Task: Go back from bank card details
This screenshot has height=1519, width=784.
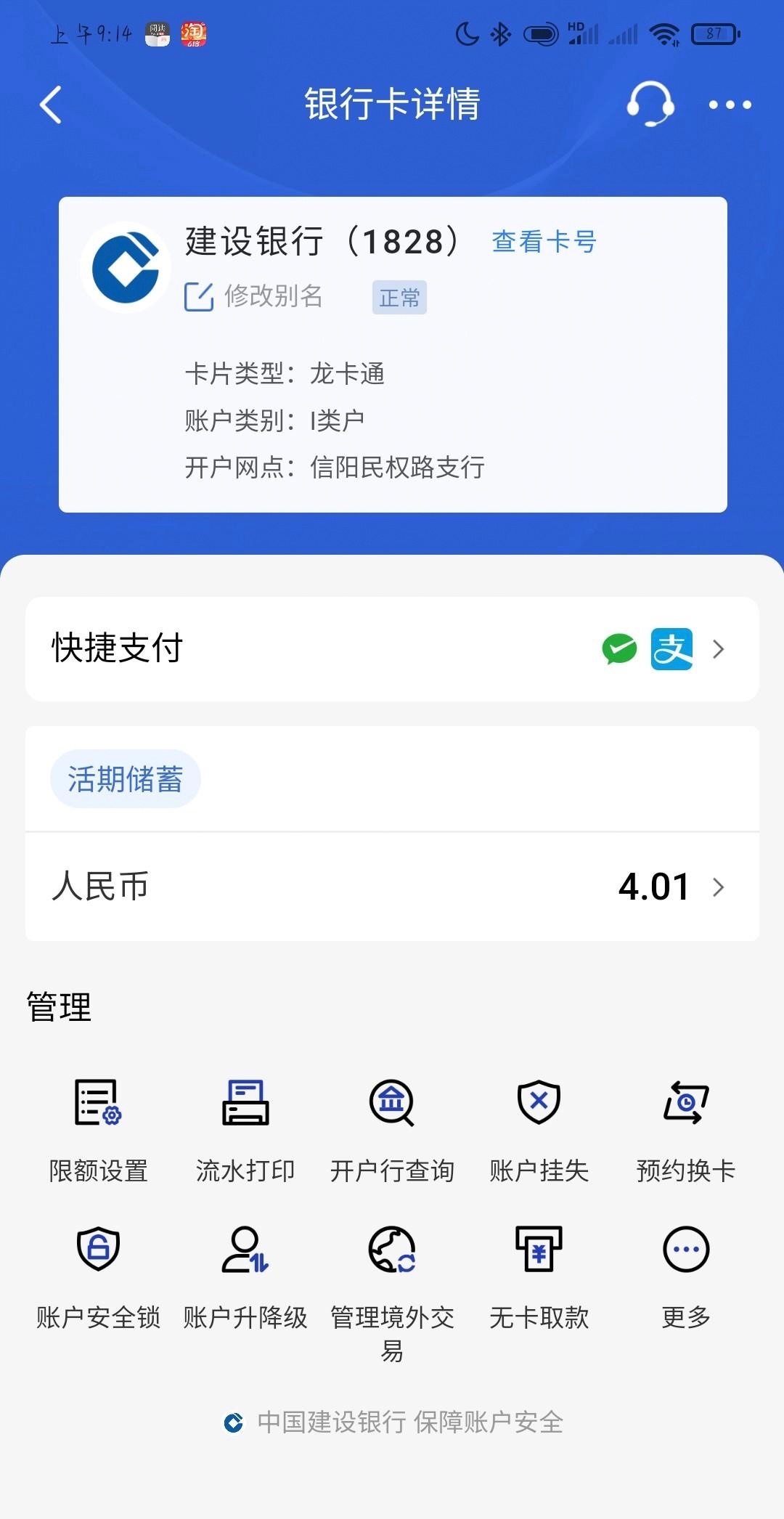Action: click(x=51, y=105)
